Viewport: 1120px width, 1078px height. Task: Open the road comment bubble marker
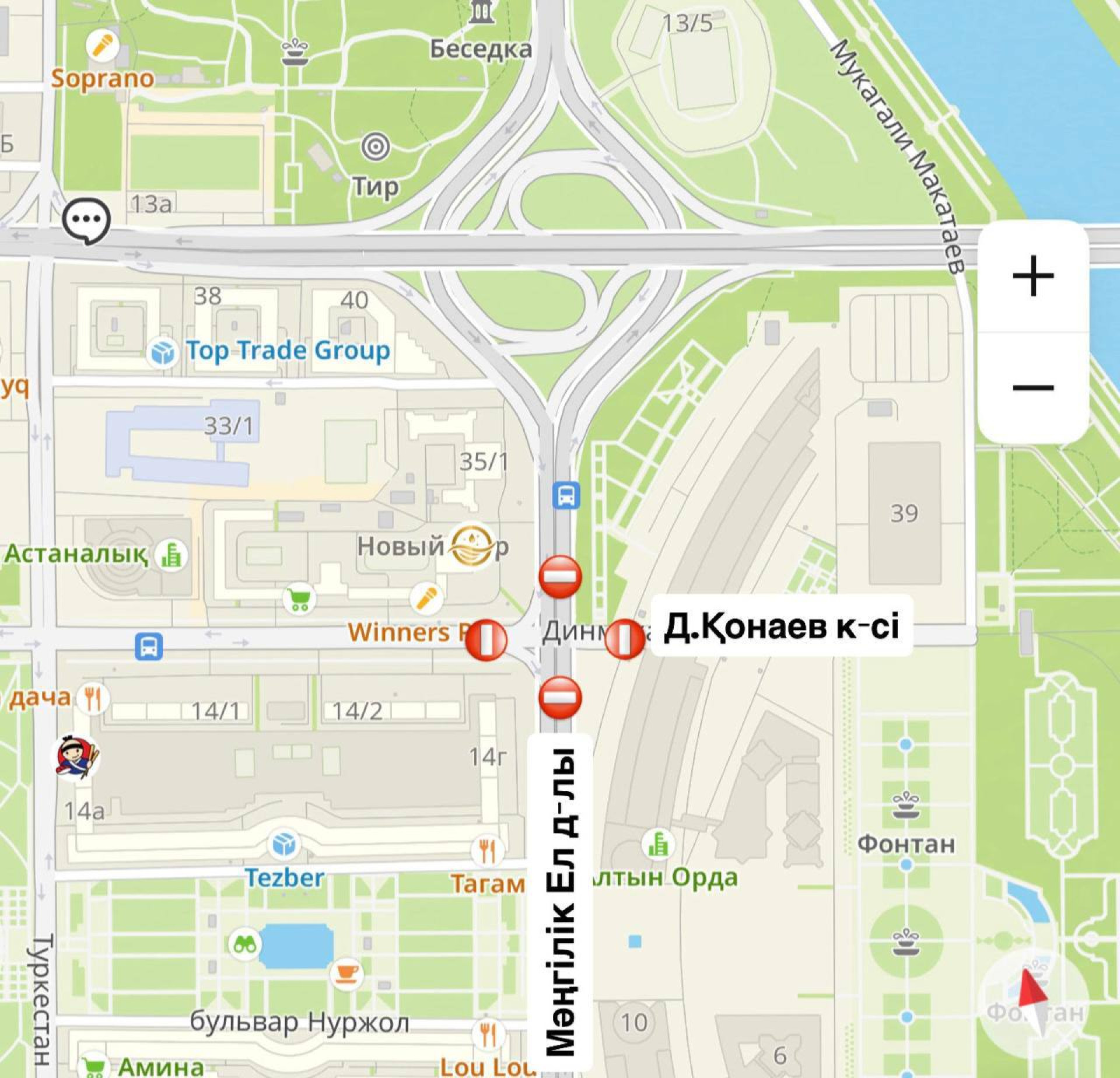pyautogui.click(x=87, y=221)
